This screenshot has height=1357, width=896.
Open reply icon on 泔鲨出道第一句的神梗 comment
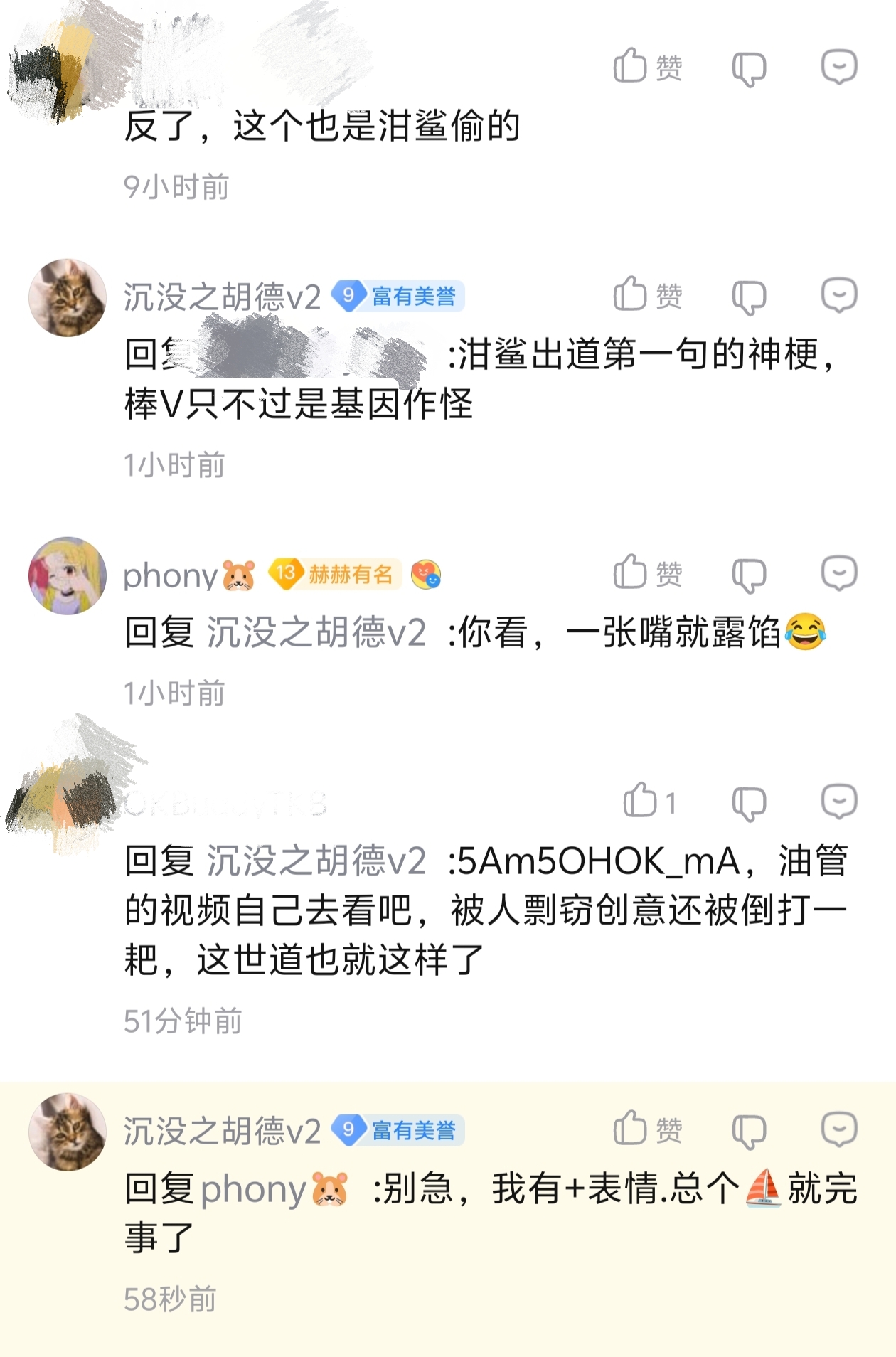pos(839,295)
